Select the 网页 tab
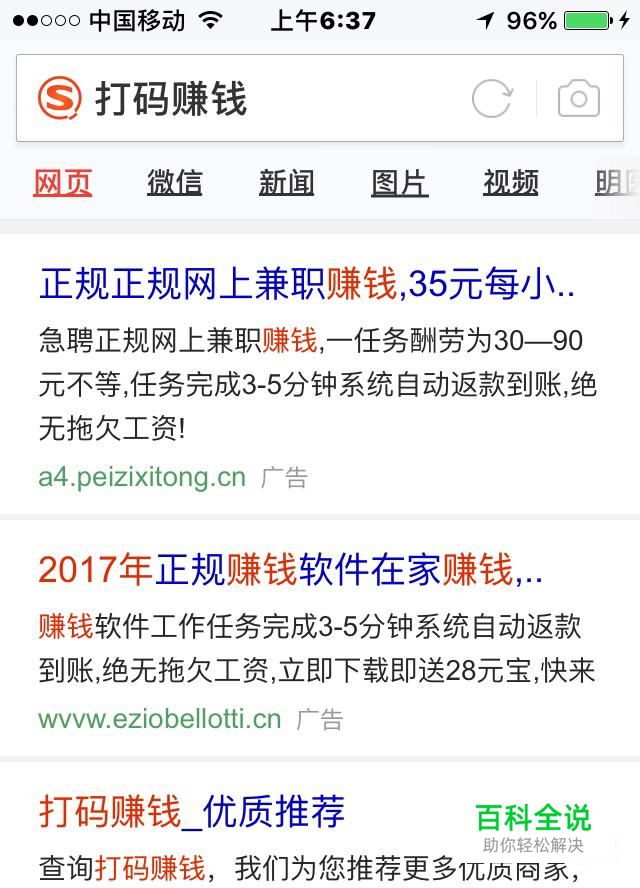 point(63,183)
